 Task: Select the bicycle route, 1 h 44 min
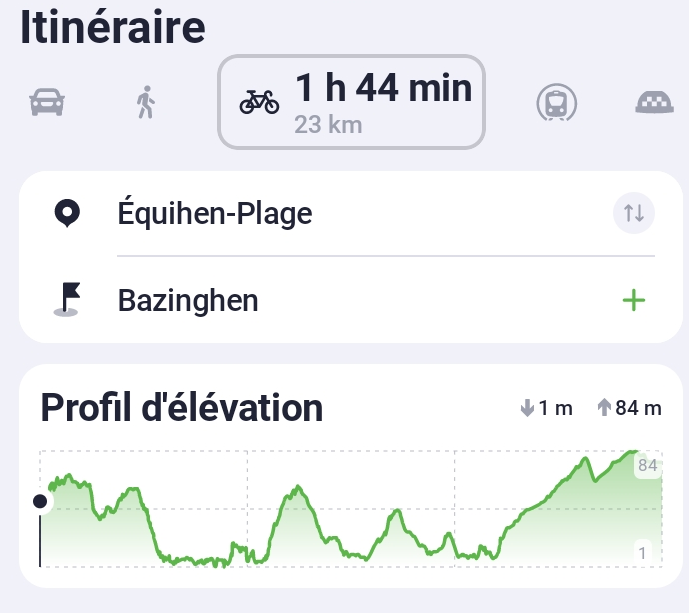click(x=352, y=101)
